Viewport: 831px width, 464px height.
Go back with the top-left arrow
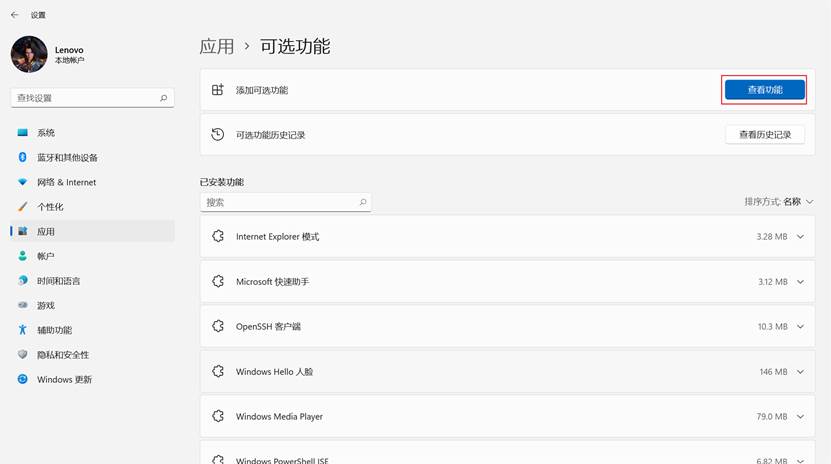coord(14,15)
